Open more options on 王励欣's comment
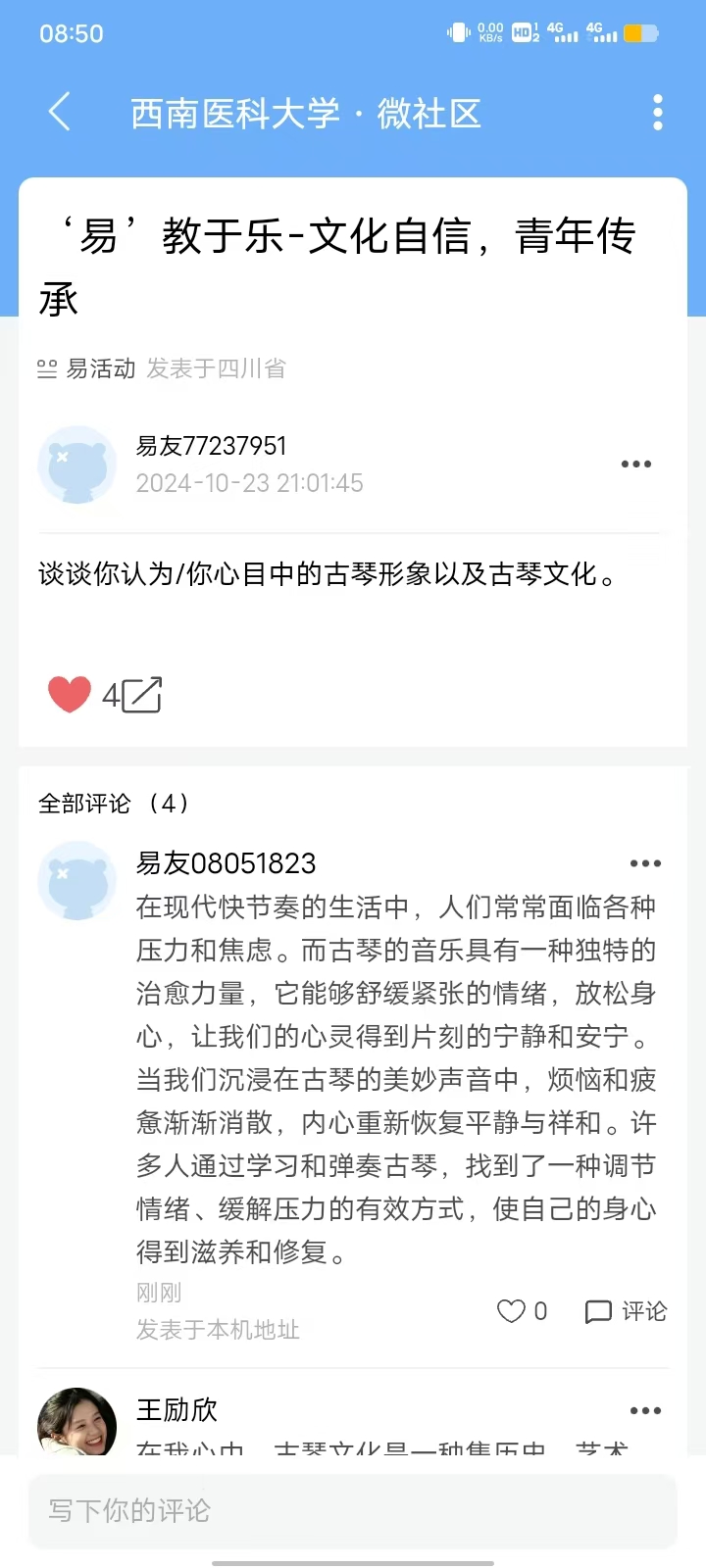Viewport: 706px width, 1568px height. [x=644, y=1411]
